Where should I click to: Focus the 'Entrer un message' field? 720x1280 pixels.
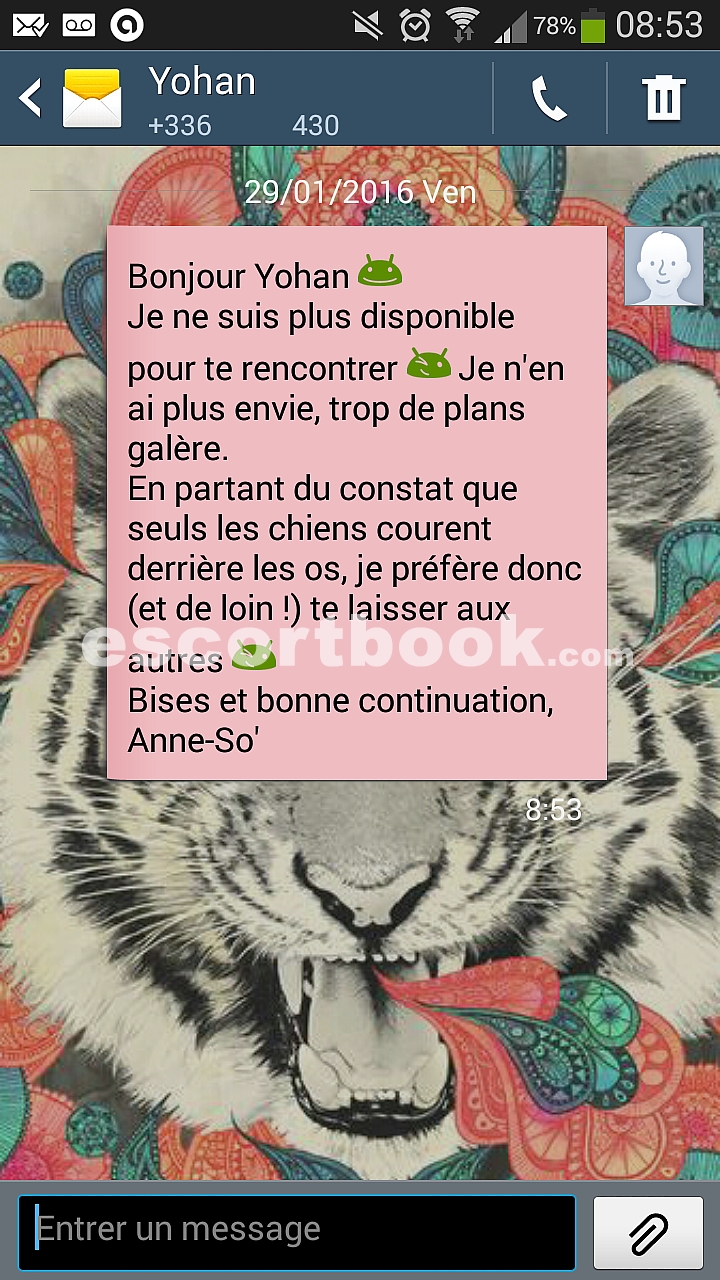coord(297,1232)
